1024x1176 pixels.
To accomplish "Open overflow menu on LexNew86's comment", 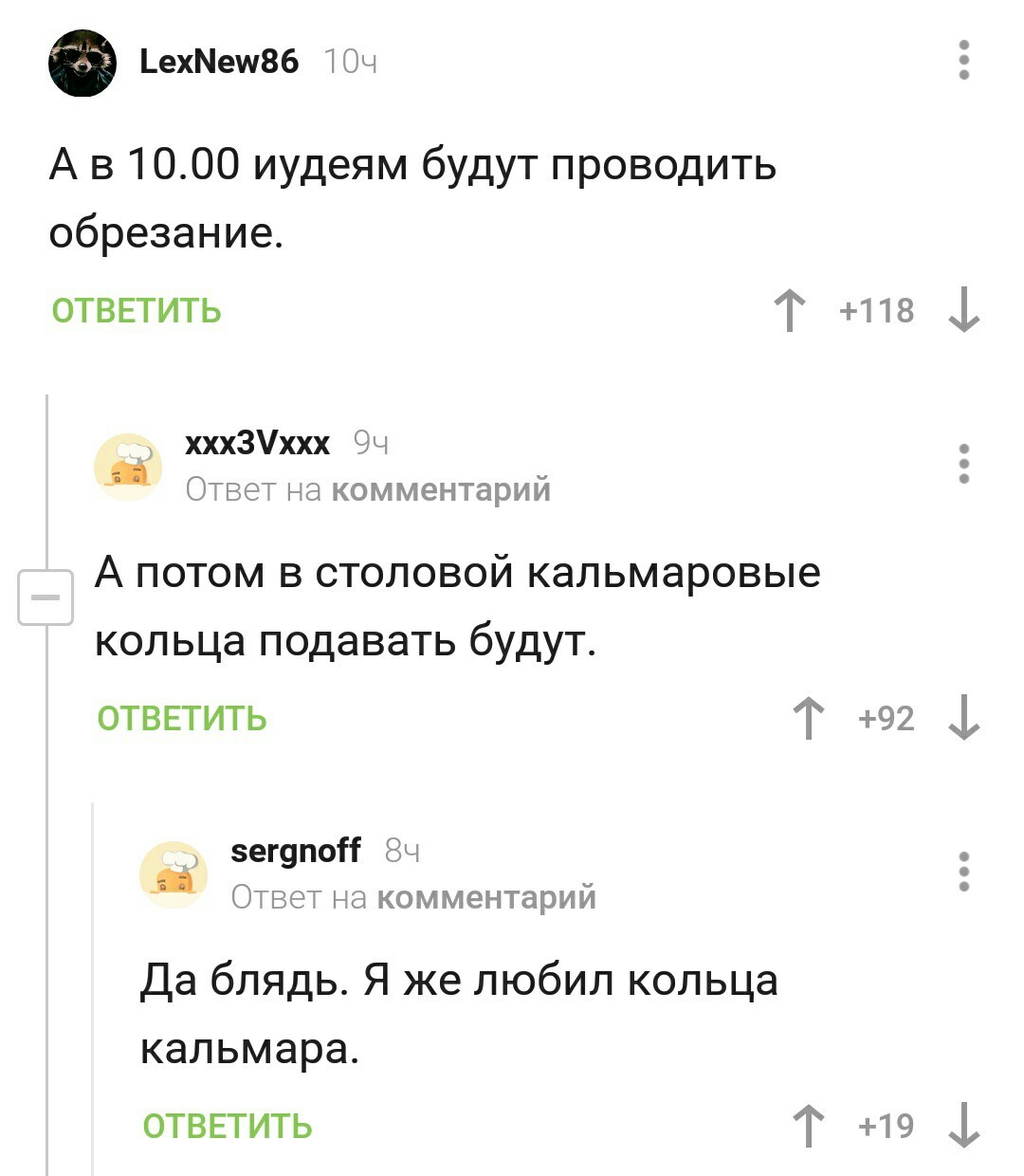I will [x=963, y=61].
